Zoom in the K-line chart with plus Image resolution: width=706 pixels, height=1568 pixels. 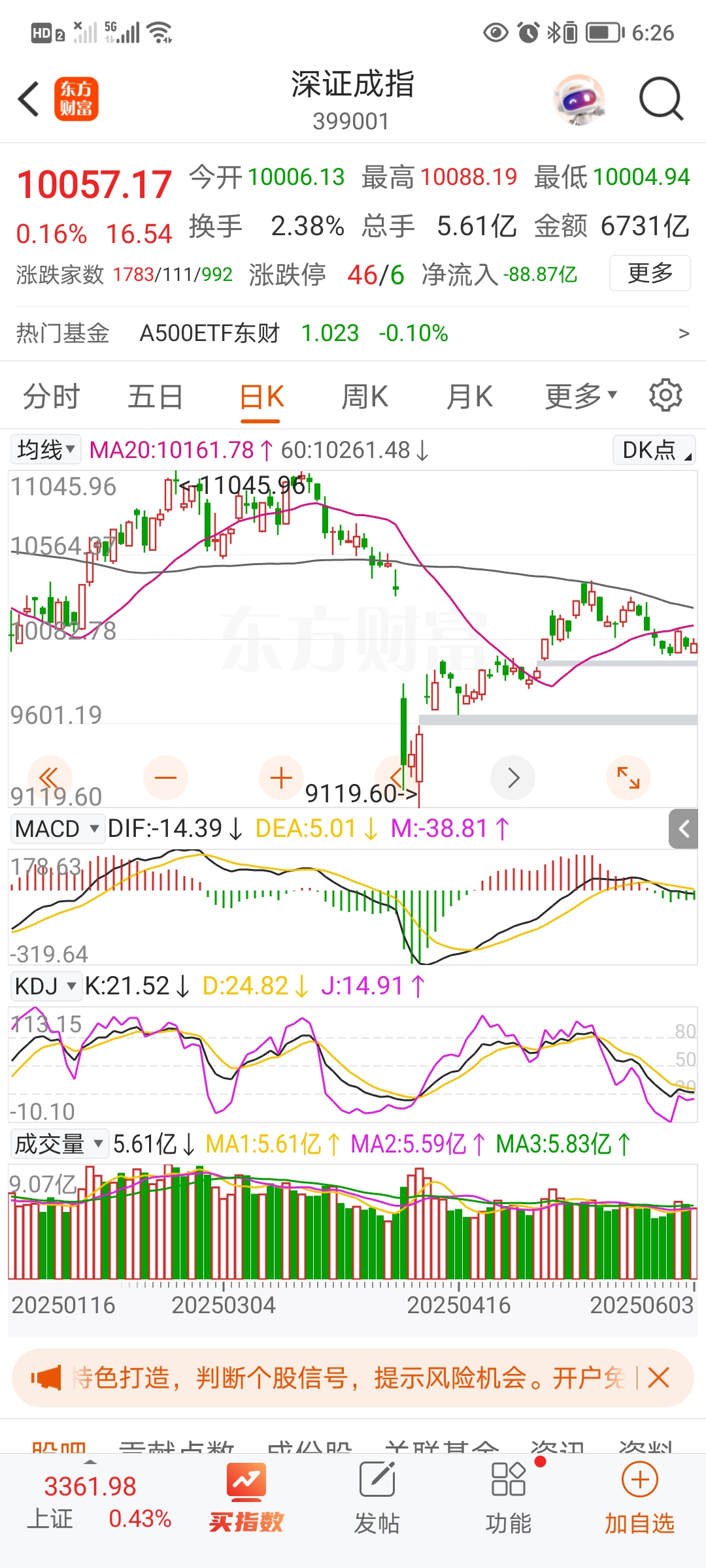(281, 777)
